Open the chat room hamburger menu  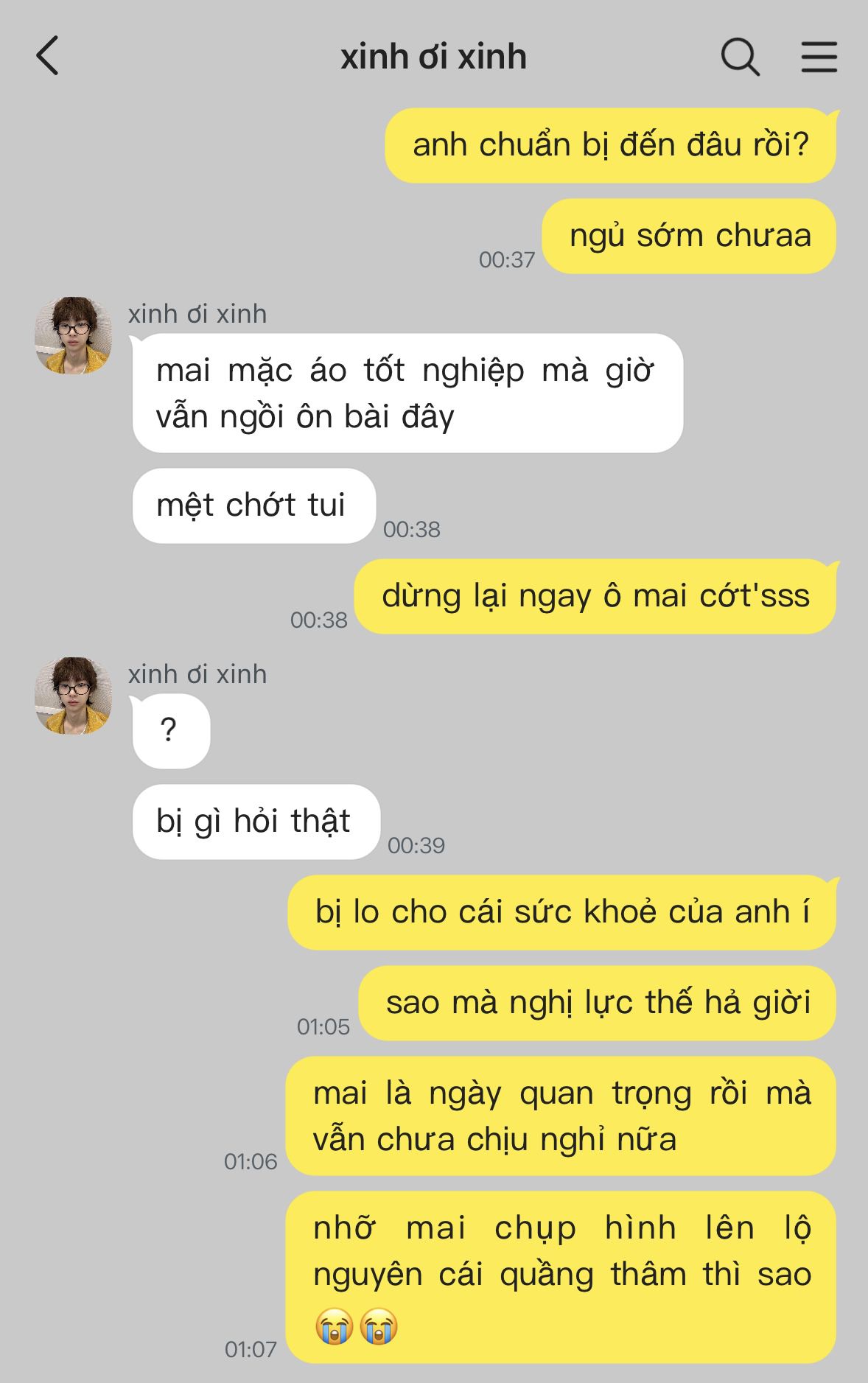[x=819, y=57]
